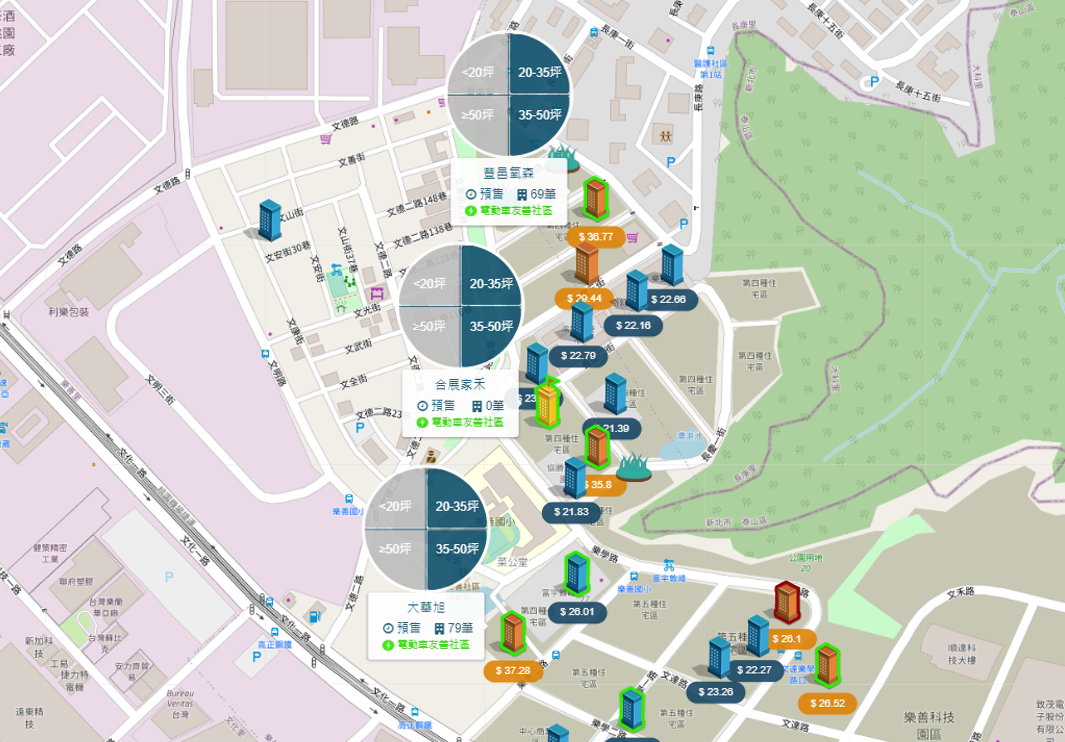This screenshot has width=1065, height=742.
Task: Select the $21.83 price marker
Action: coord(570,511)
